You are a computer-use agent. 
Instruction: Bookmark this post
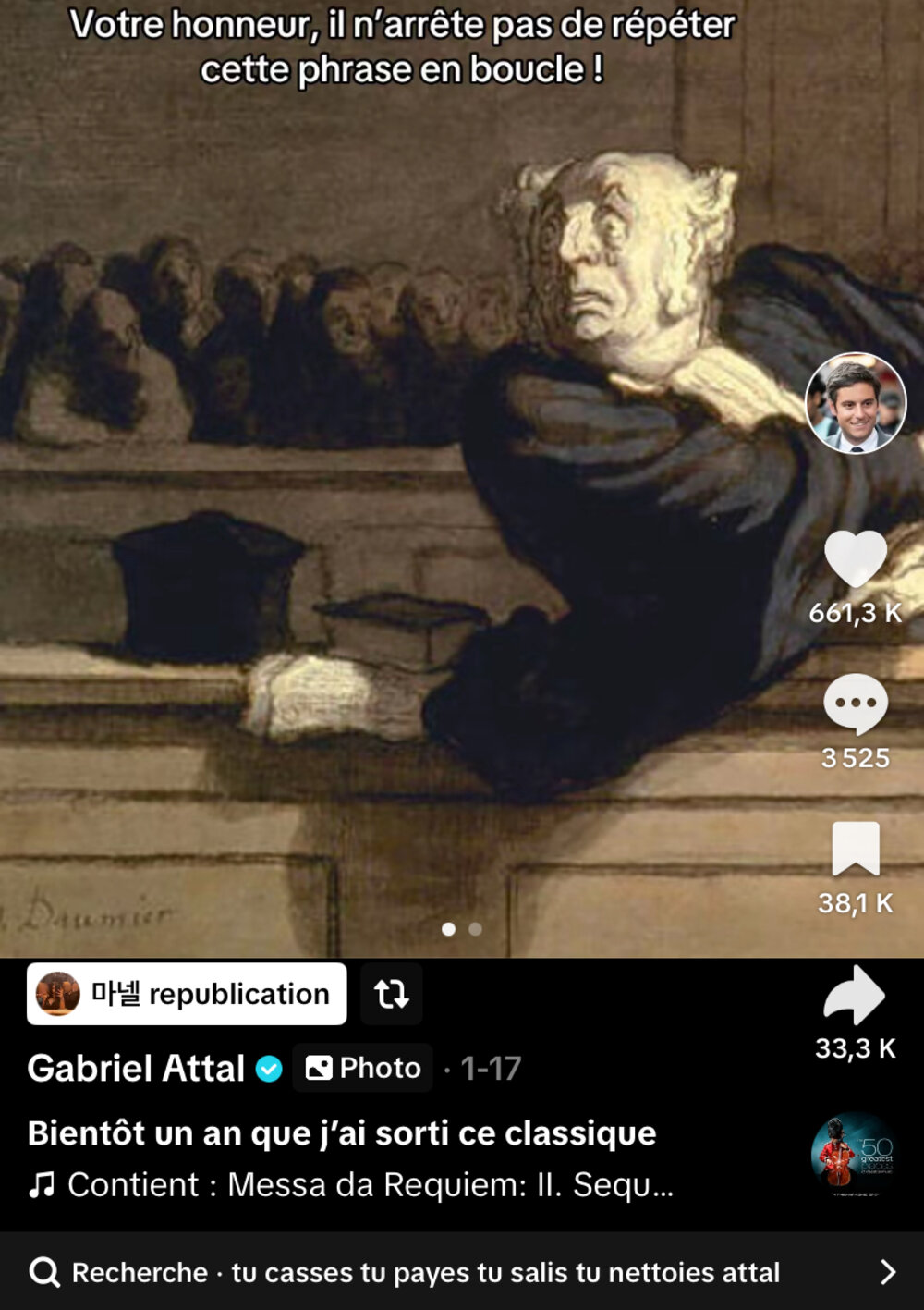856,849
